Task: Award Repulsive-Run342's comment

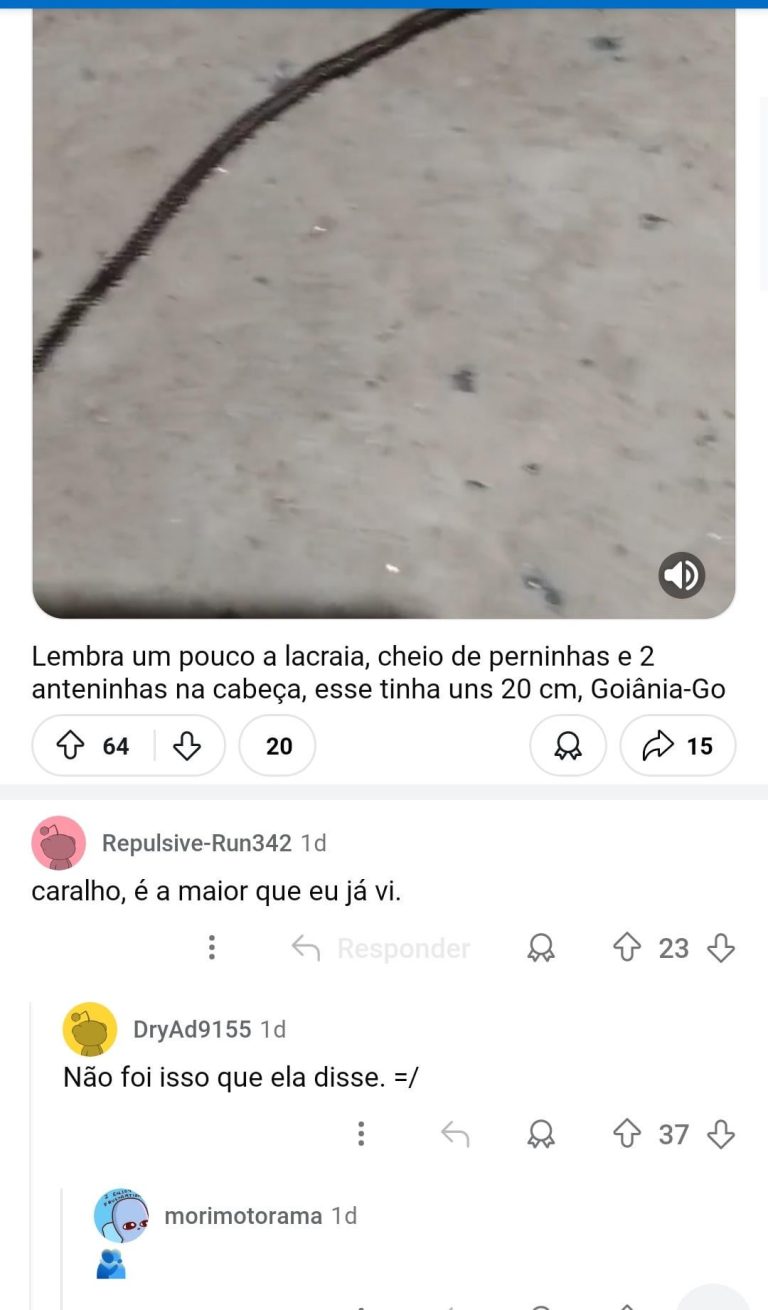Action: coord(541,948)
